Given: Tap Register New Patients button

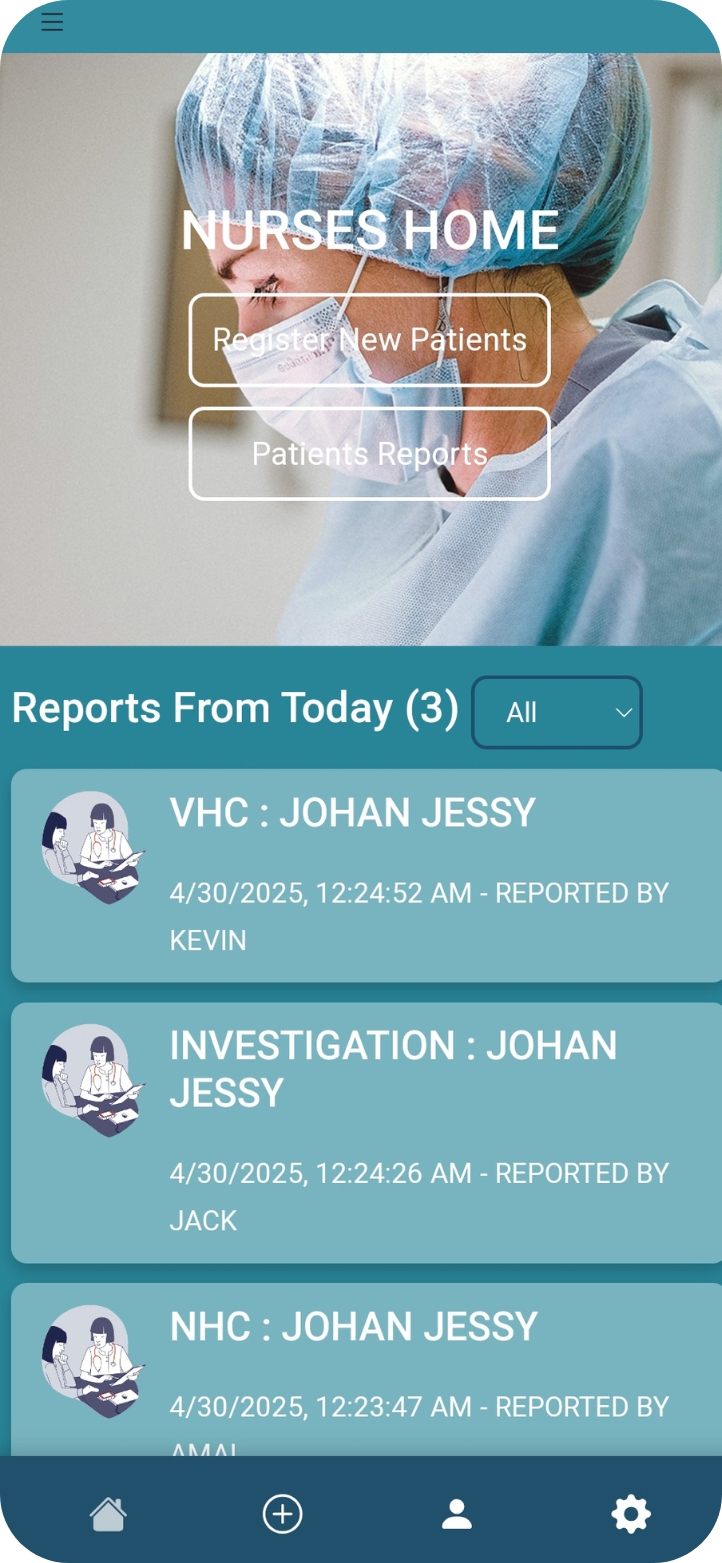Looking at the screenshot, I should (370, 340).
